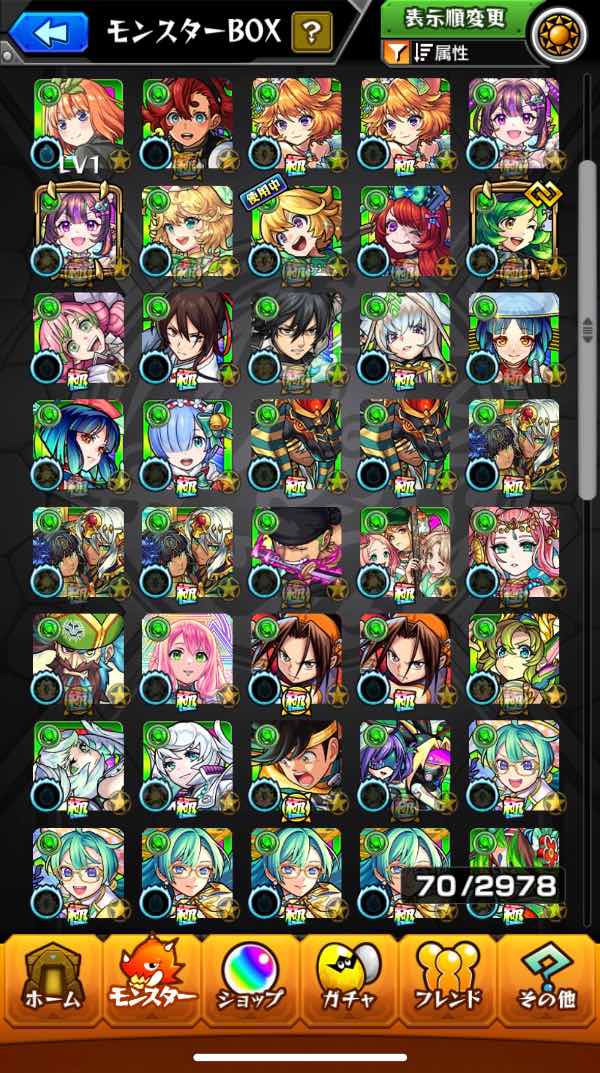Select the green-haired swordsman with pink sword
600x1073 pixels.
tap(296, 552)
